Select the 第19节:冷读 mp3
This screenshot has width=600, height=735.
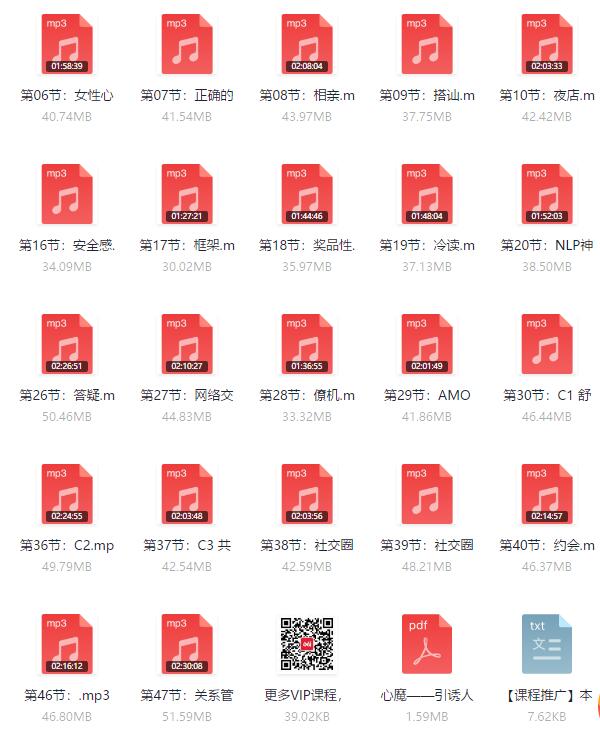click(x=426, y=194)
